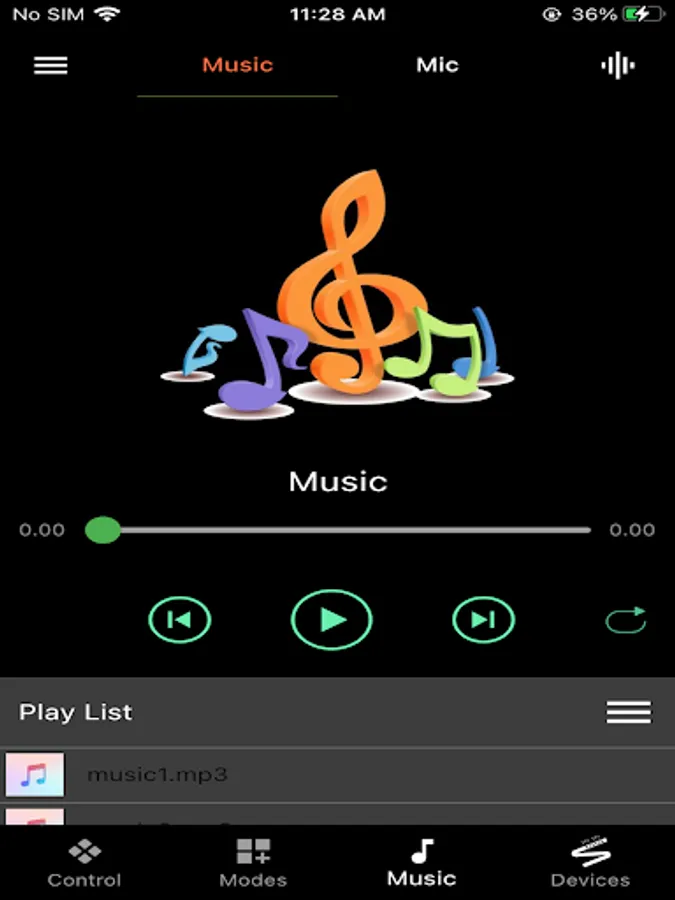Switch to the Devices tab
Screen dimensions: 675x900
tap(590, 864)
